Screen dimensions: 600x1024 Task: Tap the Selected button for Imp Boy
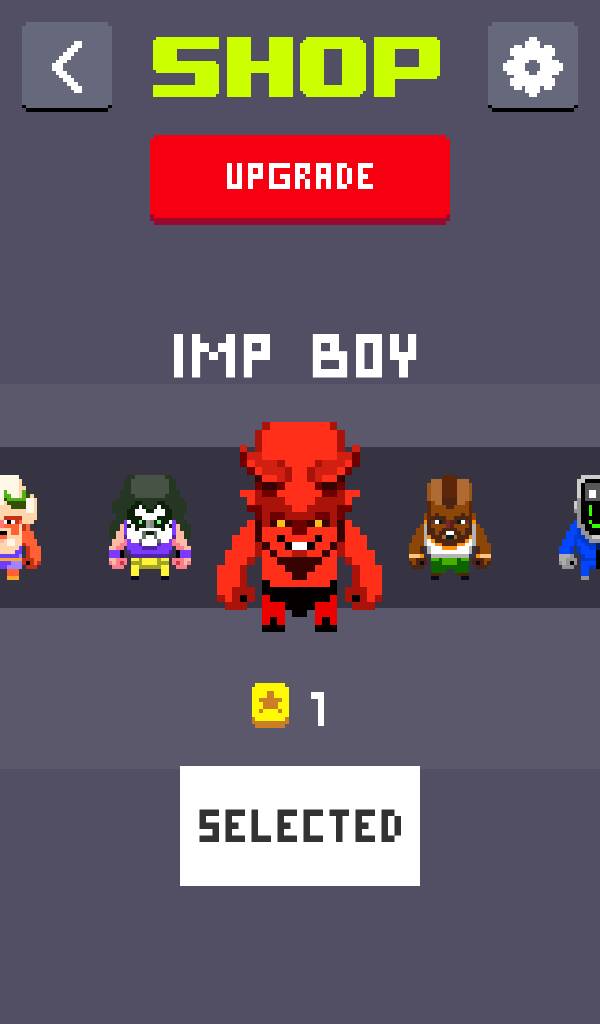tap(300, 825)
